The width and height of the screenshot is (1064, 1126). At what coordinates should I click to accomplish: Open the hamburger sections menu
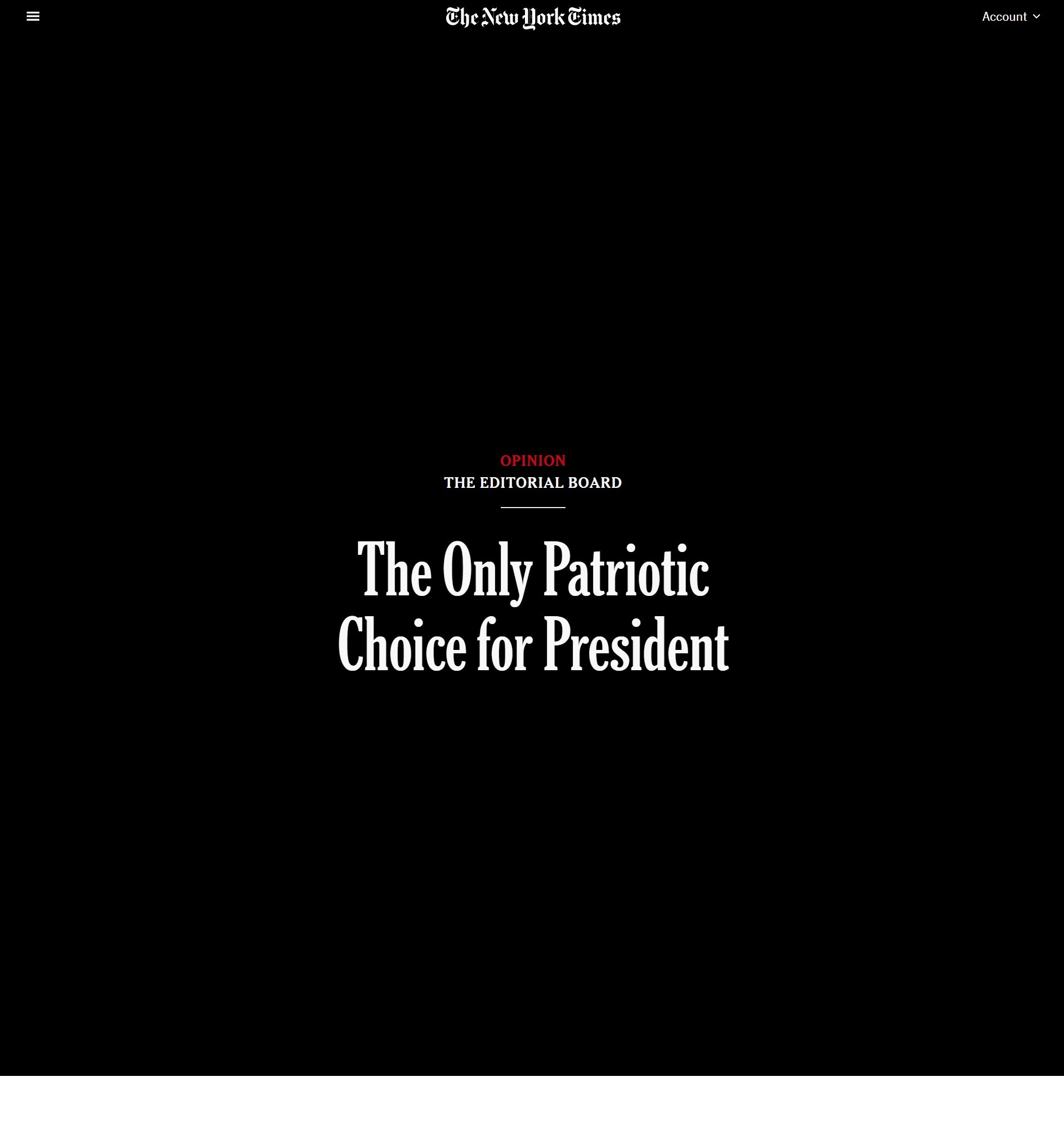click(33, 17)
